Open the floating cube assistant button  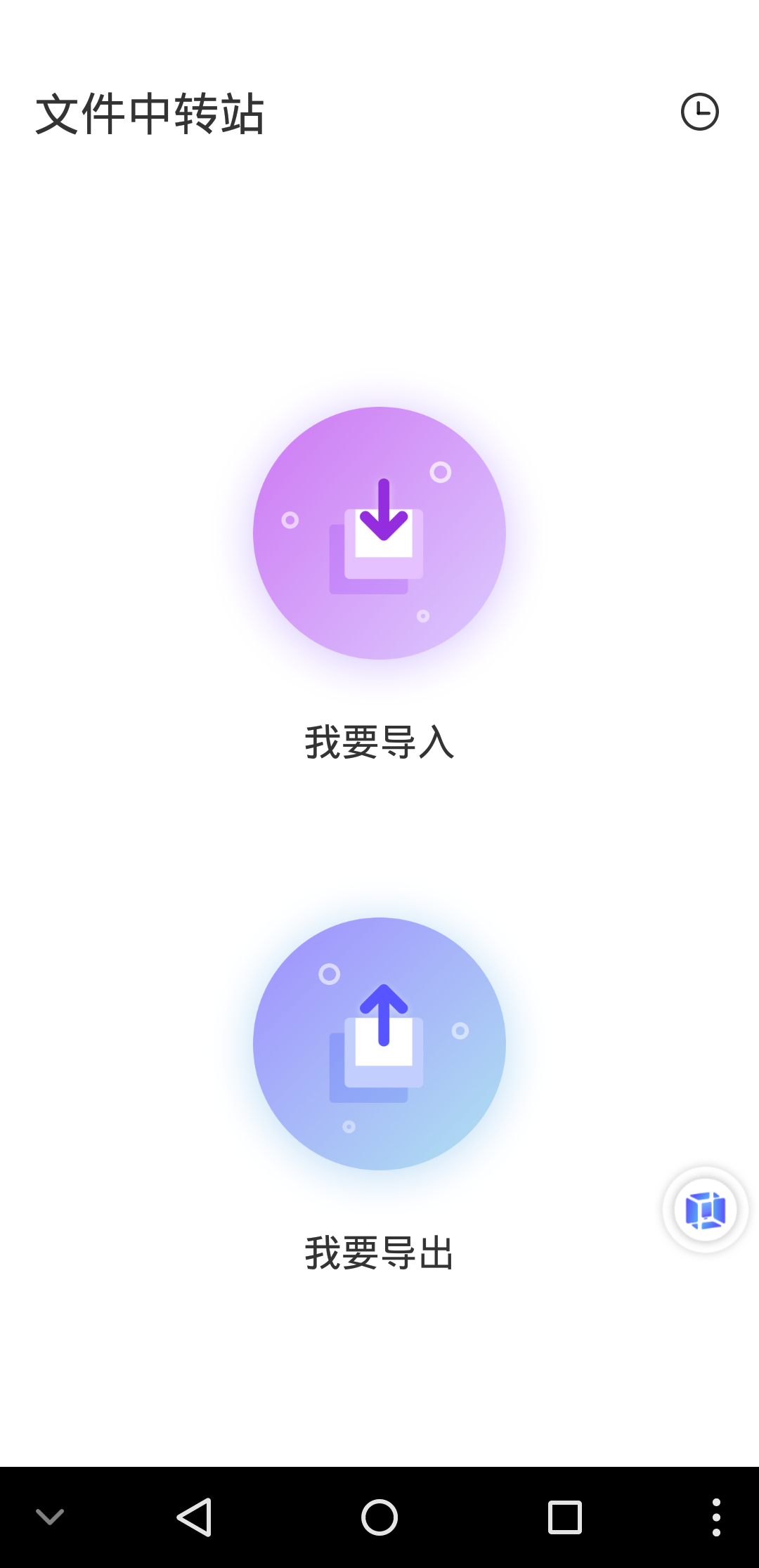click(x=705, y=1210)
